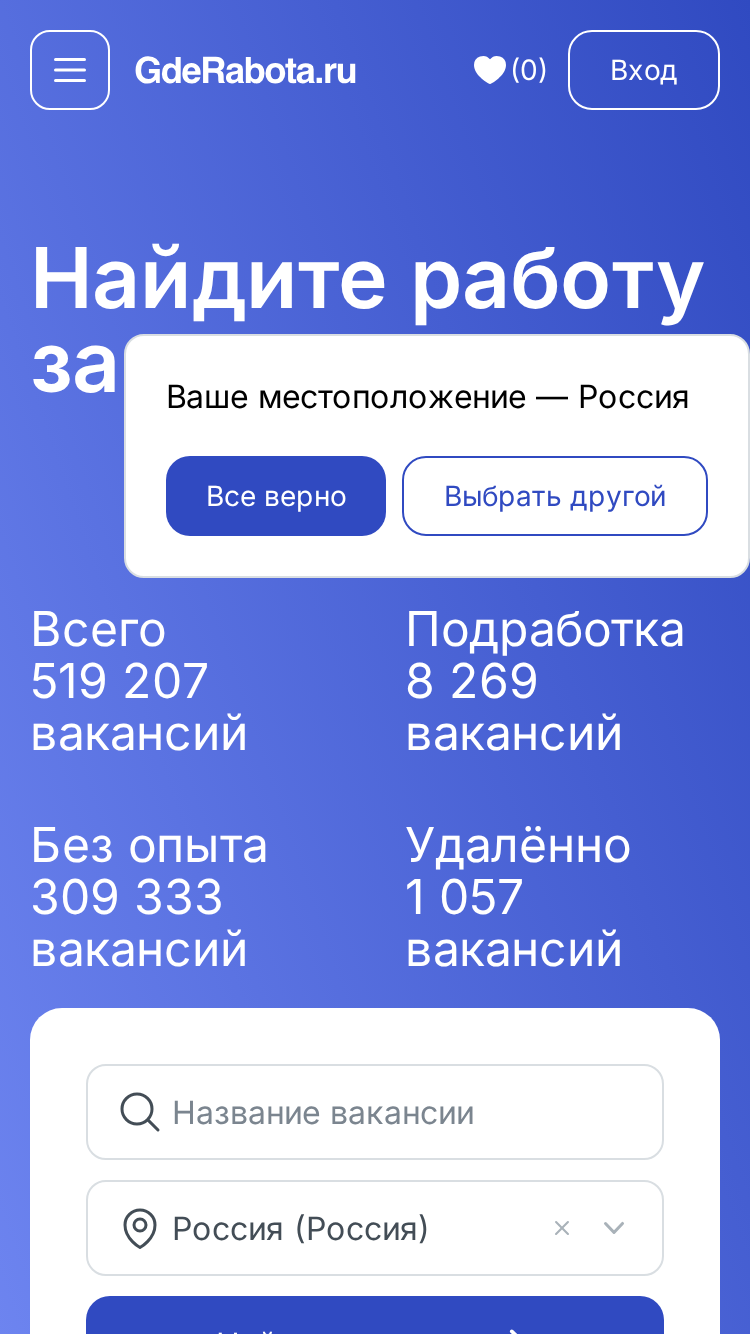Tap the Вход login button
The height and width of the screenshot is (1334, 750).
click(644, 70)
